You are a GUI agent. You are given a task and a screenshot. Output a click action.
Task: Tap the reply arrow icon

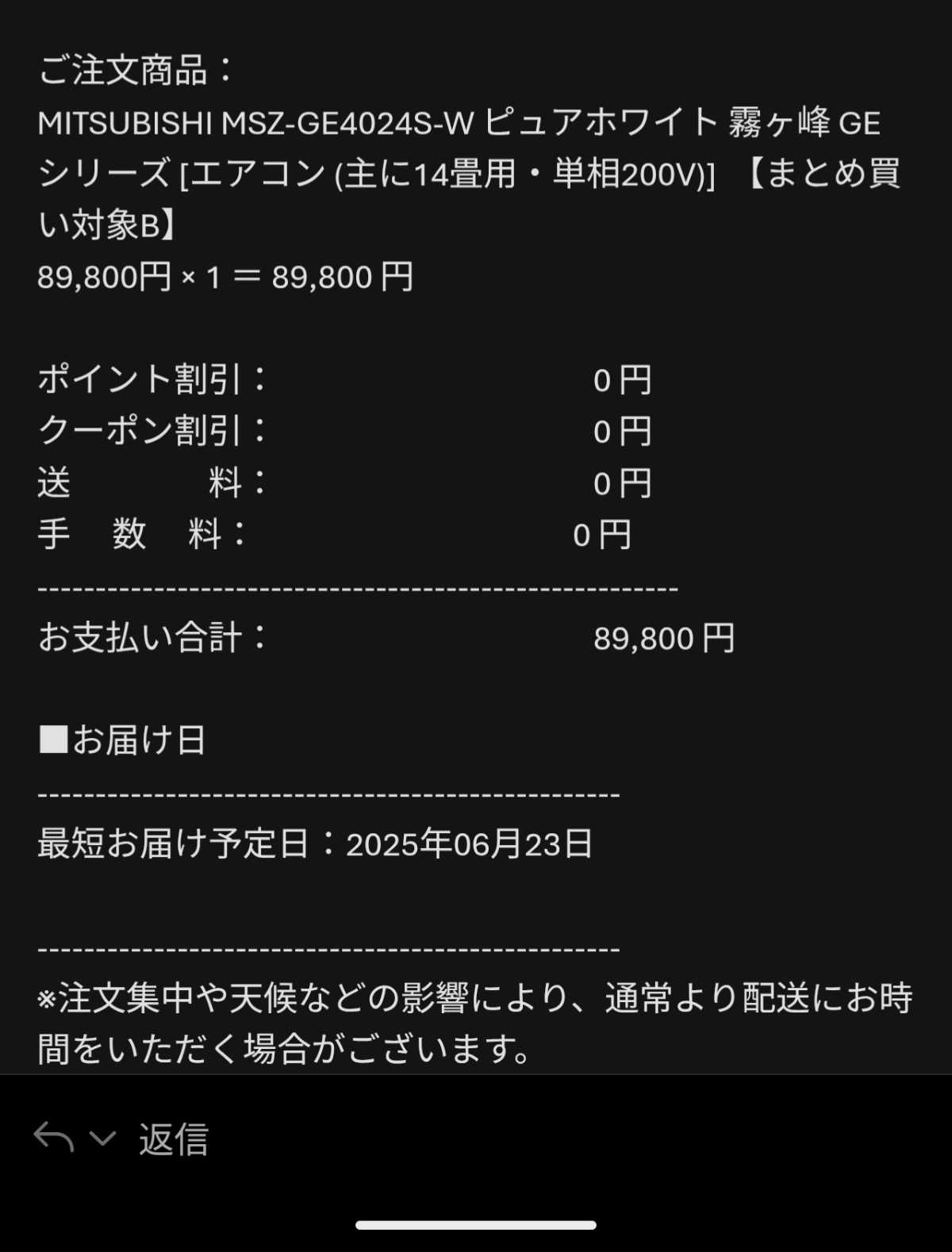click(53, 1137)
